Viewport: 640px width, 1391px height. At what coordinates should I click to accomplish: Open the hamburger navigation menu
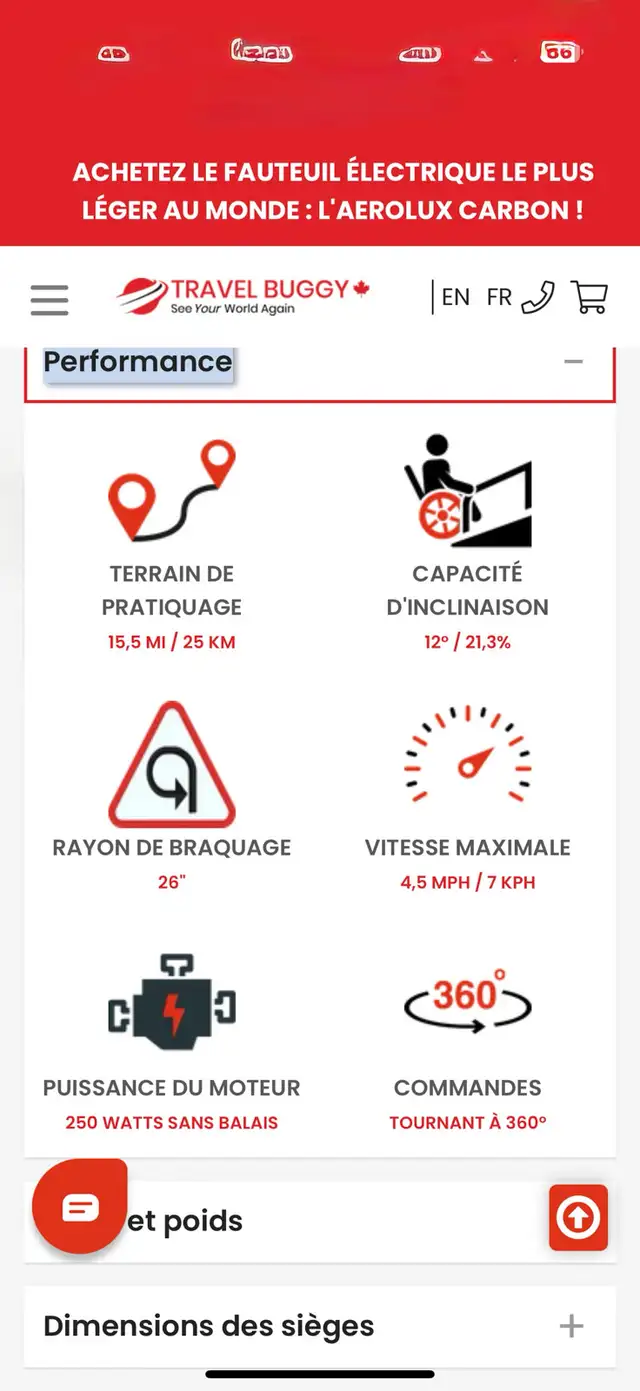(49, 299)
